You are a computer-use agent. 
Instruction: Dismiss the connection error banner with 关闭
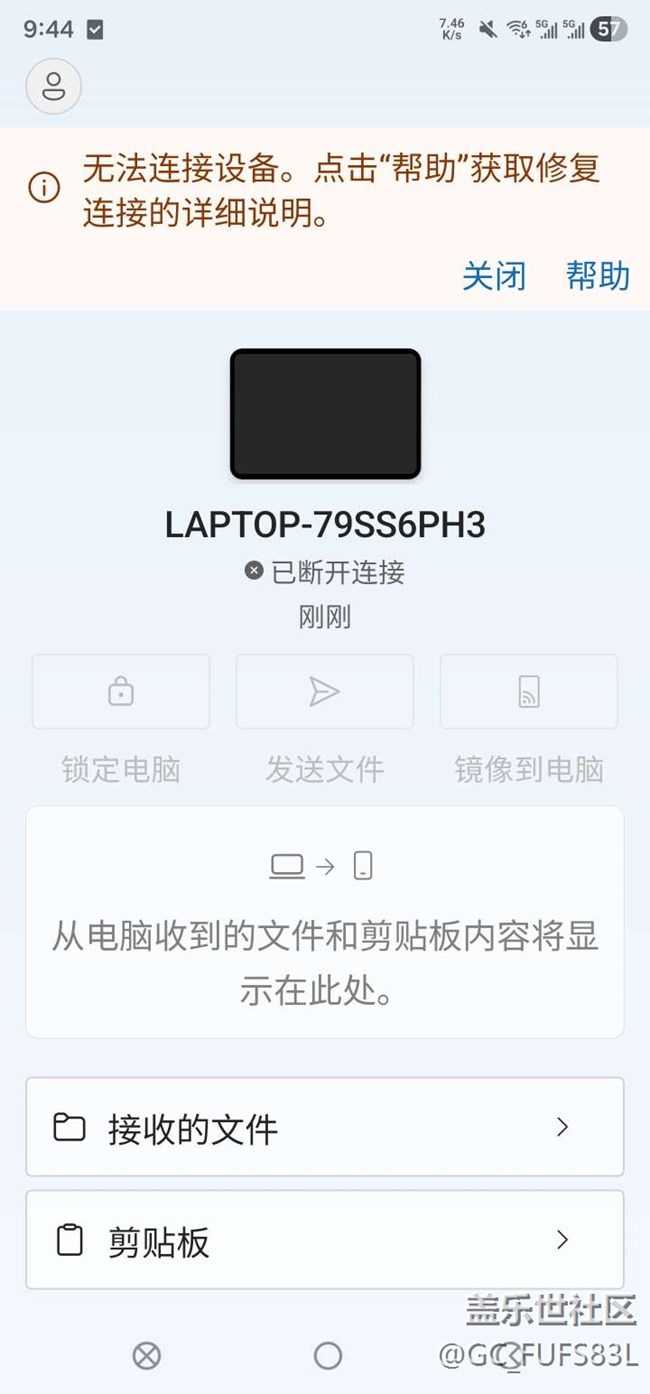[x=494, y=276]
